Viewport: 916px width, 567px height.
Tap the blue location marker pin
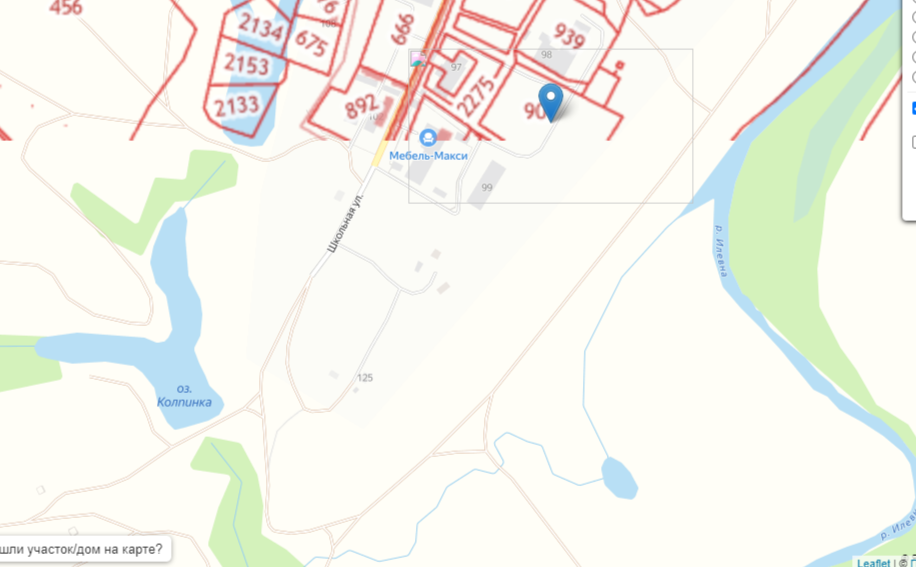[550, 99]
